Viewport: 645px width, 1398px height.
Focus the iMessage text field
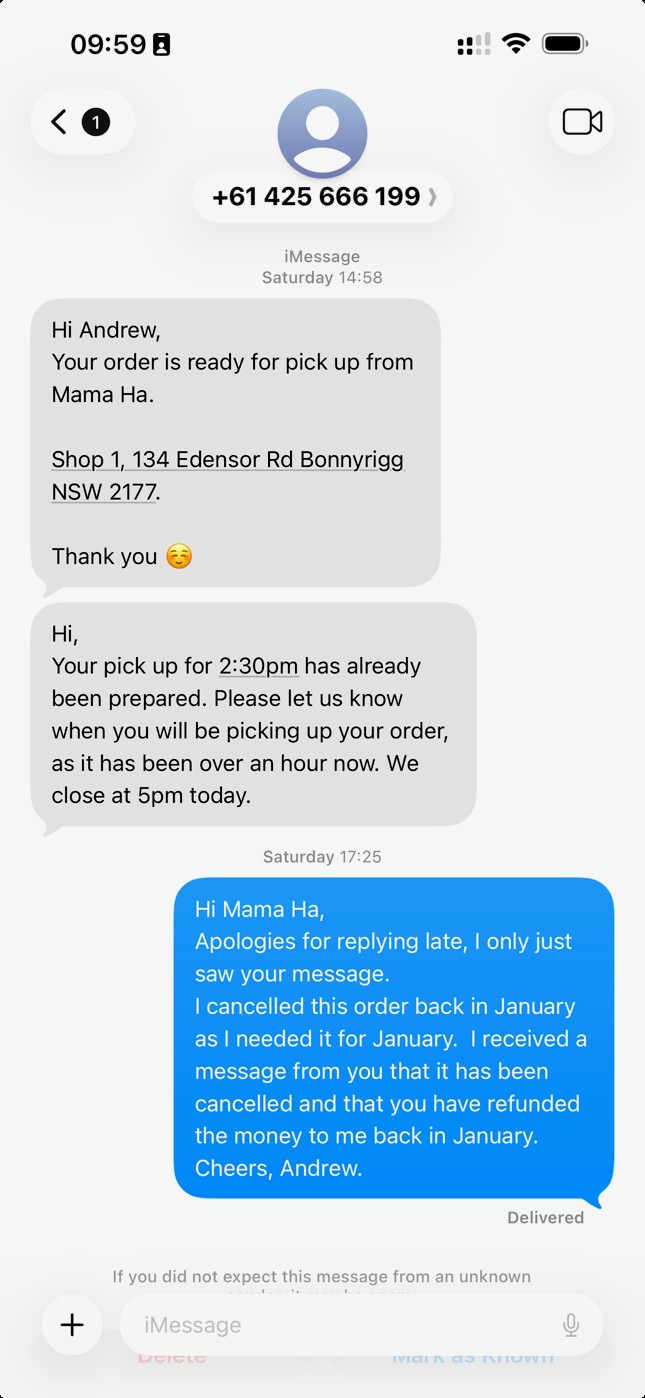(x=340, y=1325)
